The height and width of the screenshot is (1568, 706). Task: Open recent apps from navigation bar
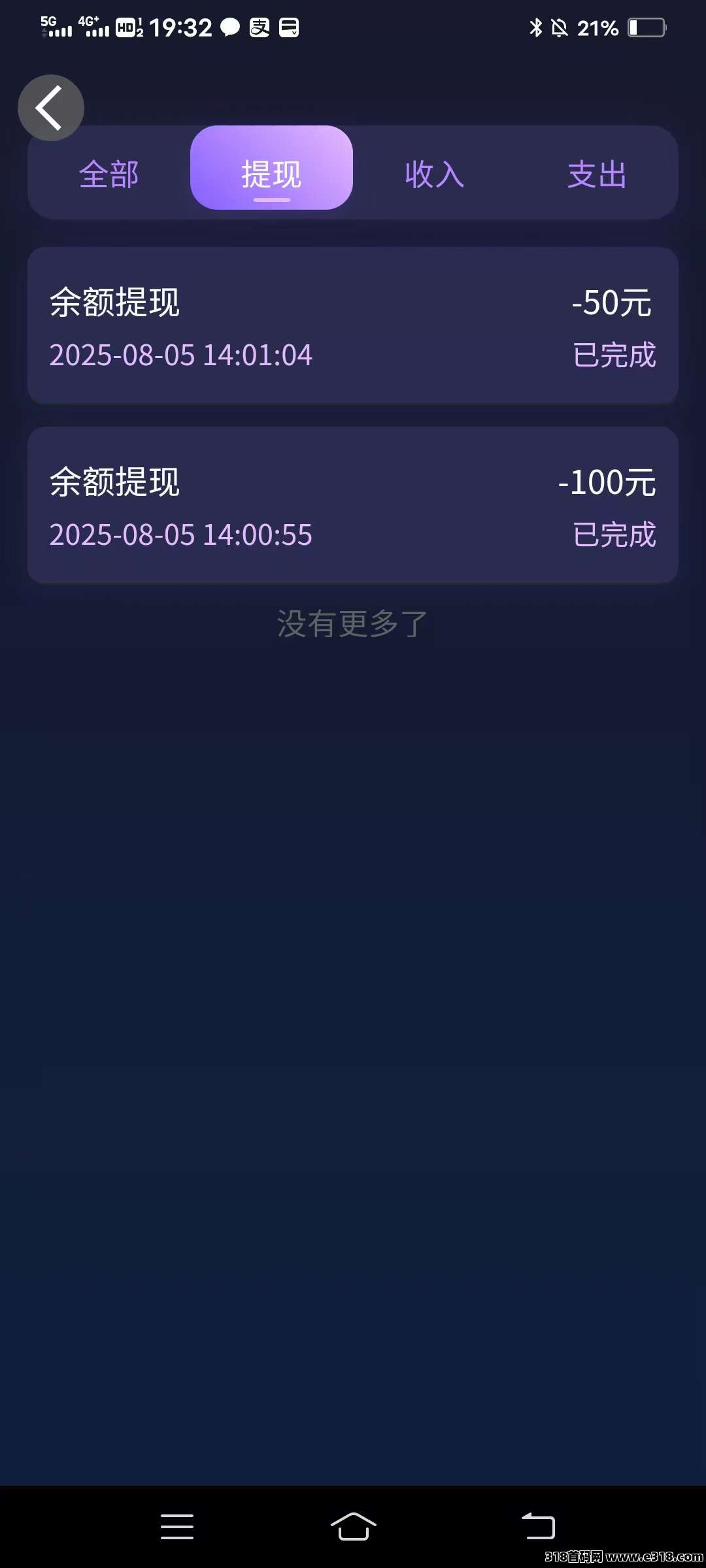177,1526
